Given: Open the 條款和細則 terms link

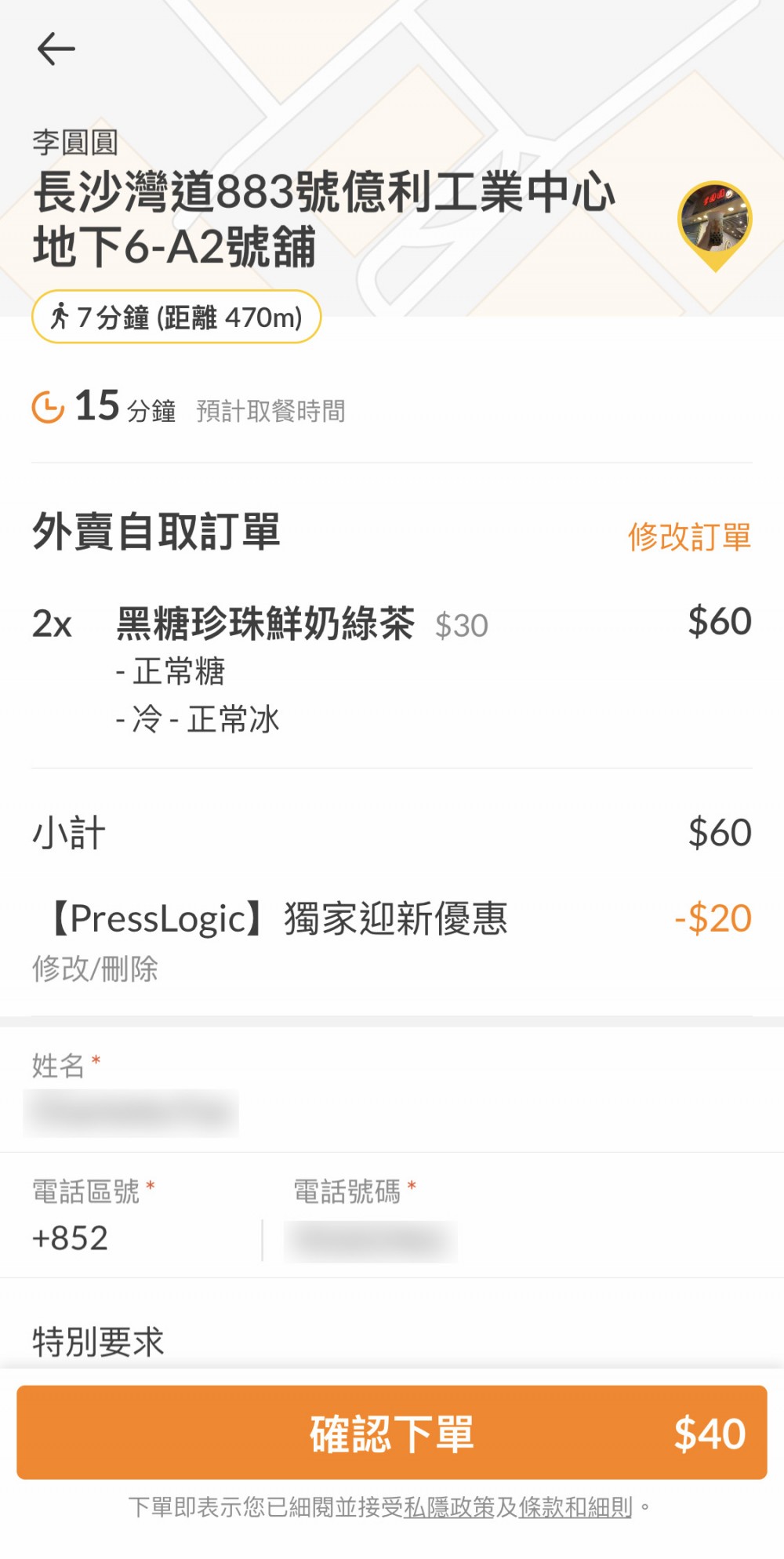Looking at the screenshot, I should point(575,1507).
